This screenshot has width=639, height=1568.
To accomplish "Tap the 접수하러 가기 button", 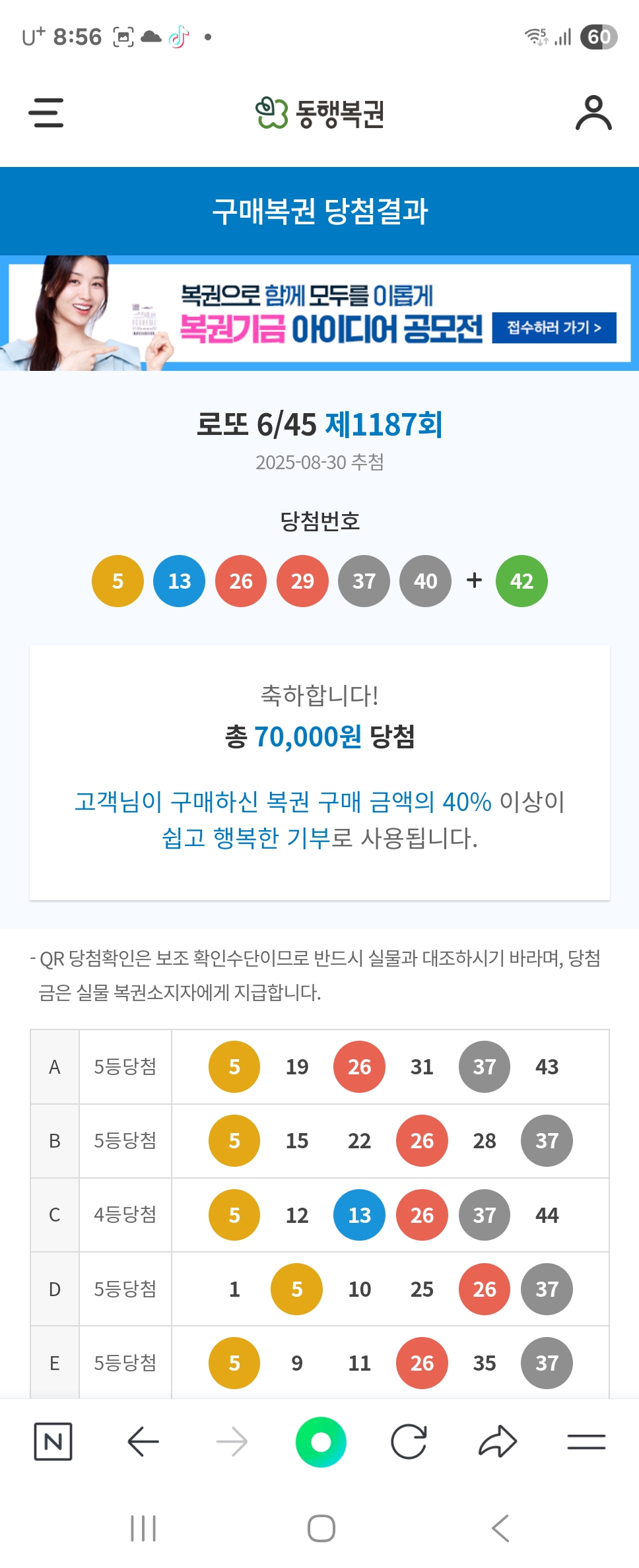I will coord(554,328).
